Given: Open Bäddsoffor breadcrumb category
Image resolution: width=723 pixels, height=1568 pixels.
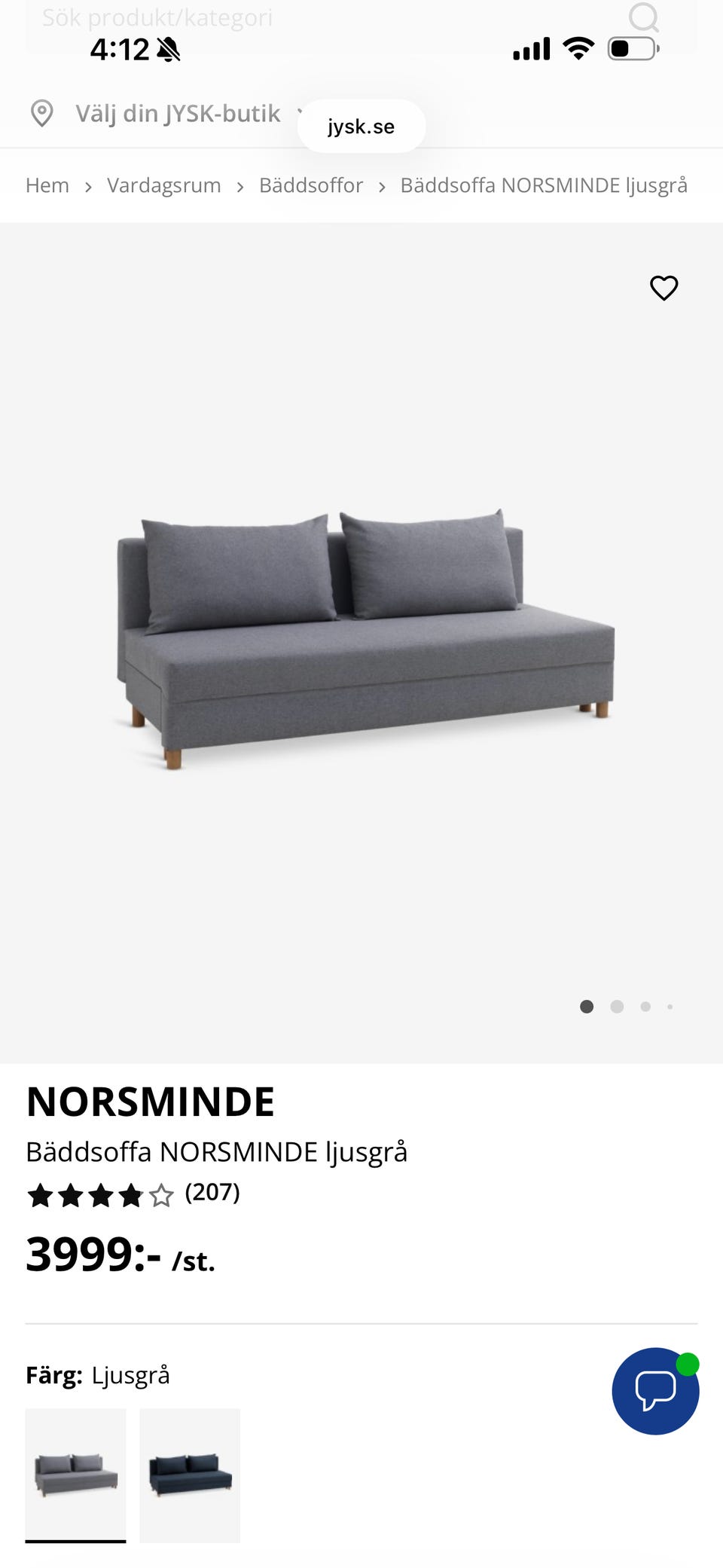Looking at the screenshot, I should (x=311, y=185).
